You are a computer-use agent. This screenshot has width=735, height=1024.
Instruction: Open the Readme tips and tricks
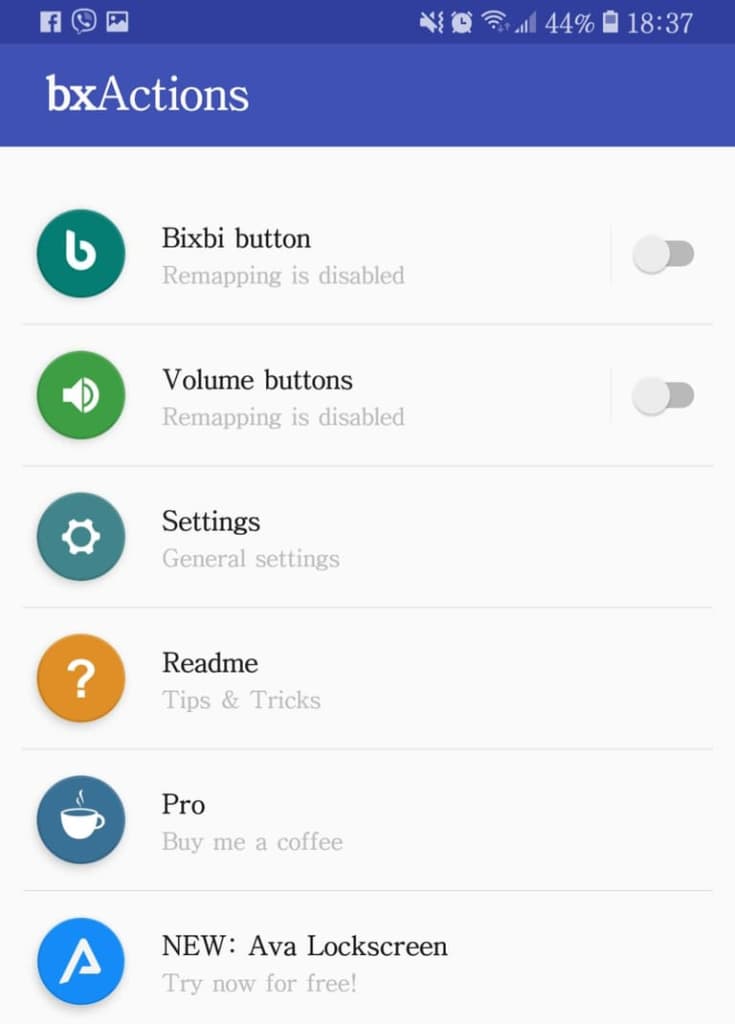click(x=300, y=680)
